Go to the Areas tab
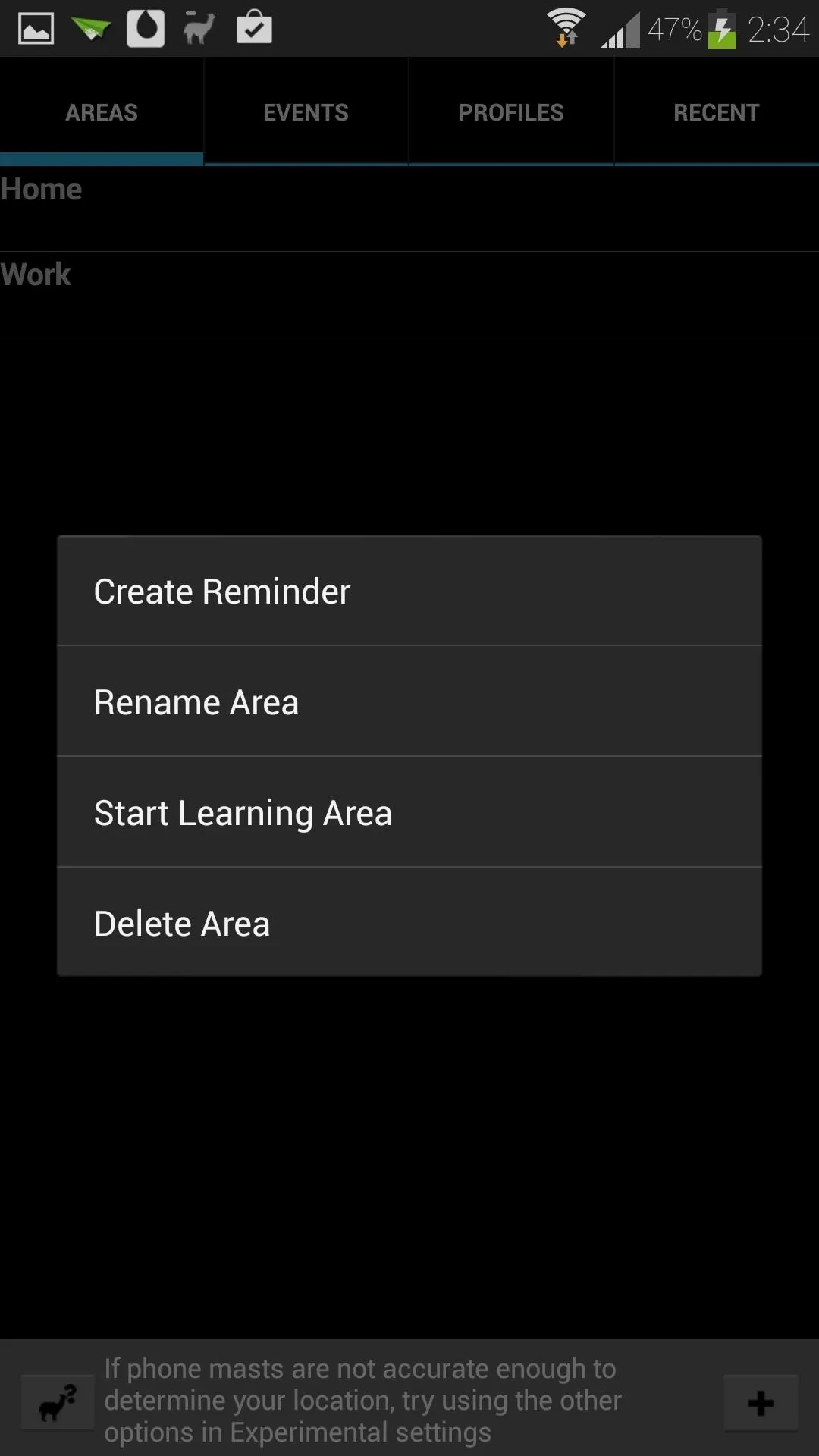The height and width of the screenshot is (1456, 819). [102, 112]
